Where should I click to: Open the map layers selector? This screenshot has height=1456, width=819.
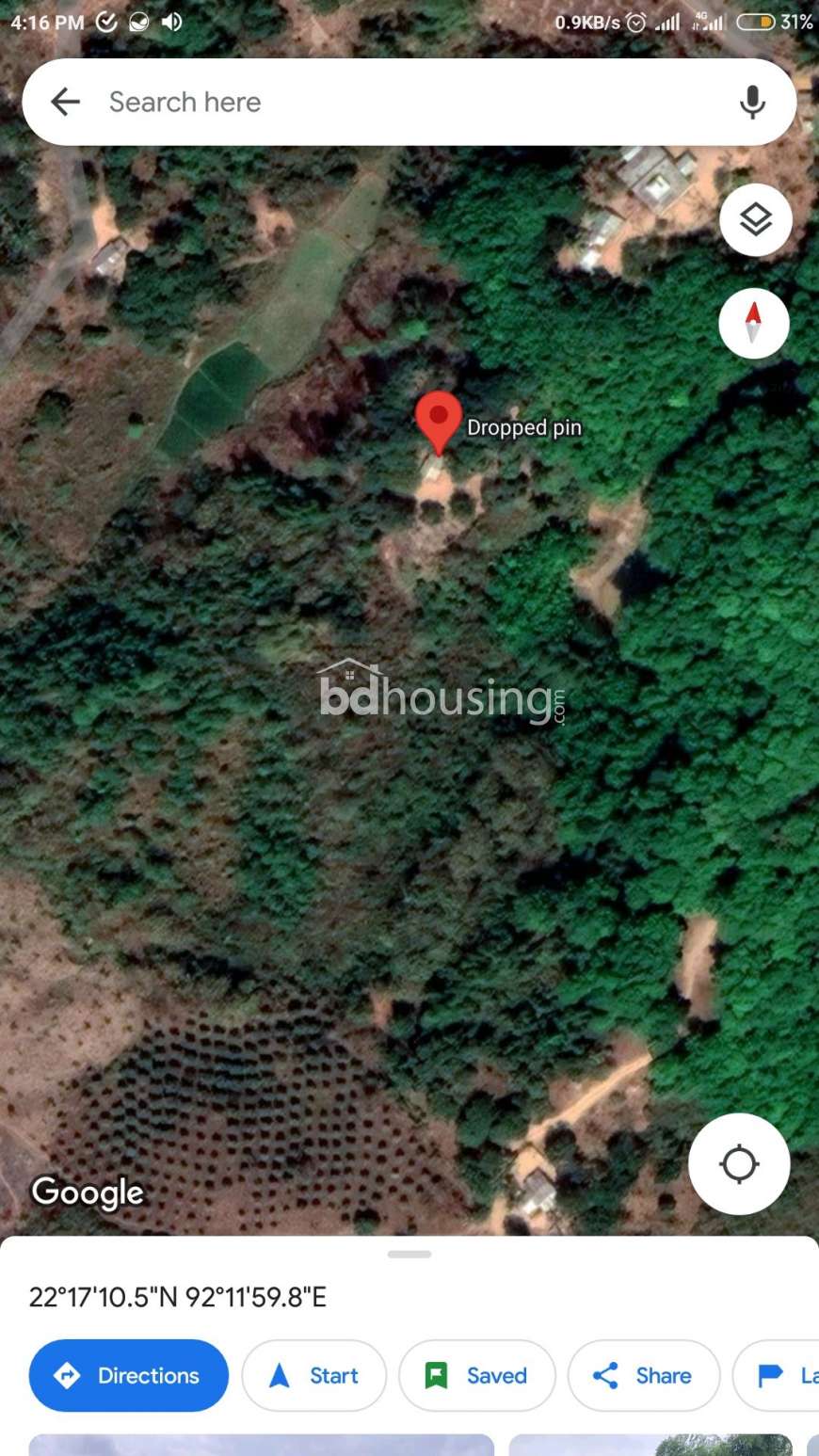click(755, 220)
